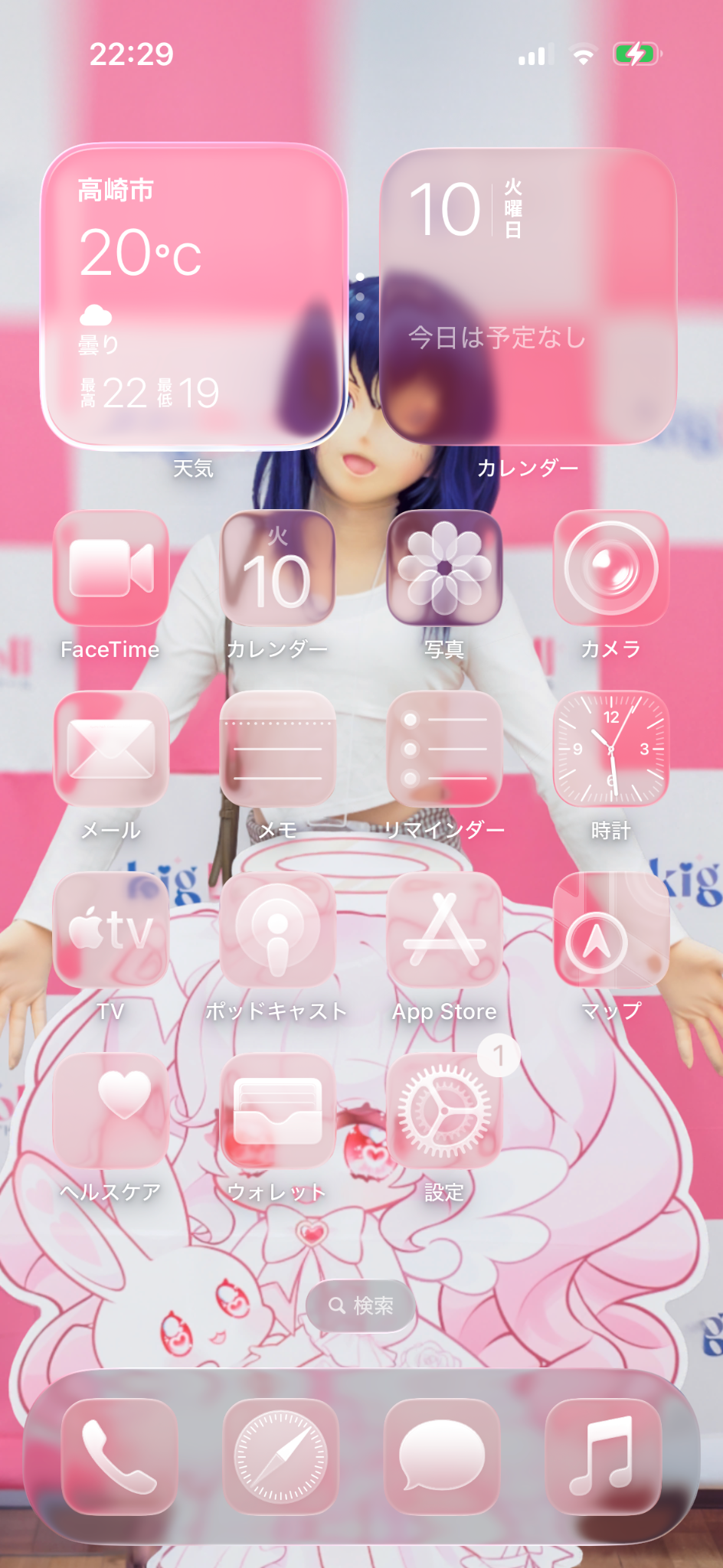Open the リマインダー app
Image resolution: width=723 pixels, height=1568 pixels.
click(x=444, y=749)
